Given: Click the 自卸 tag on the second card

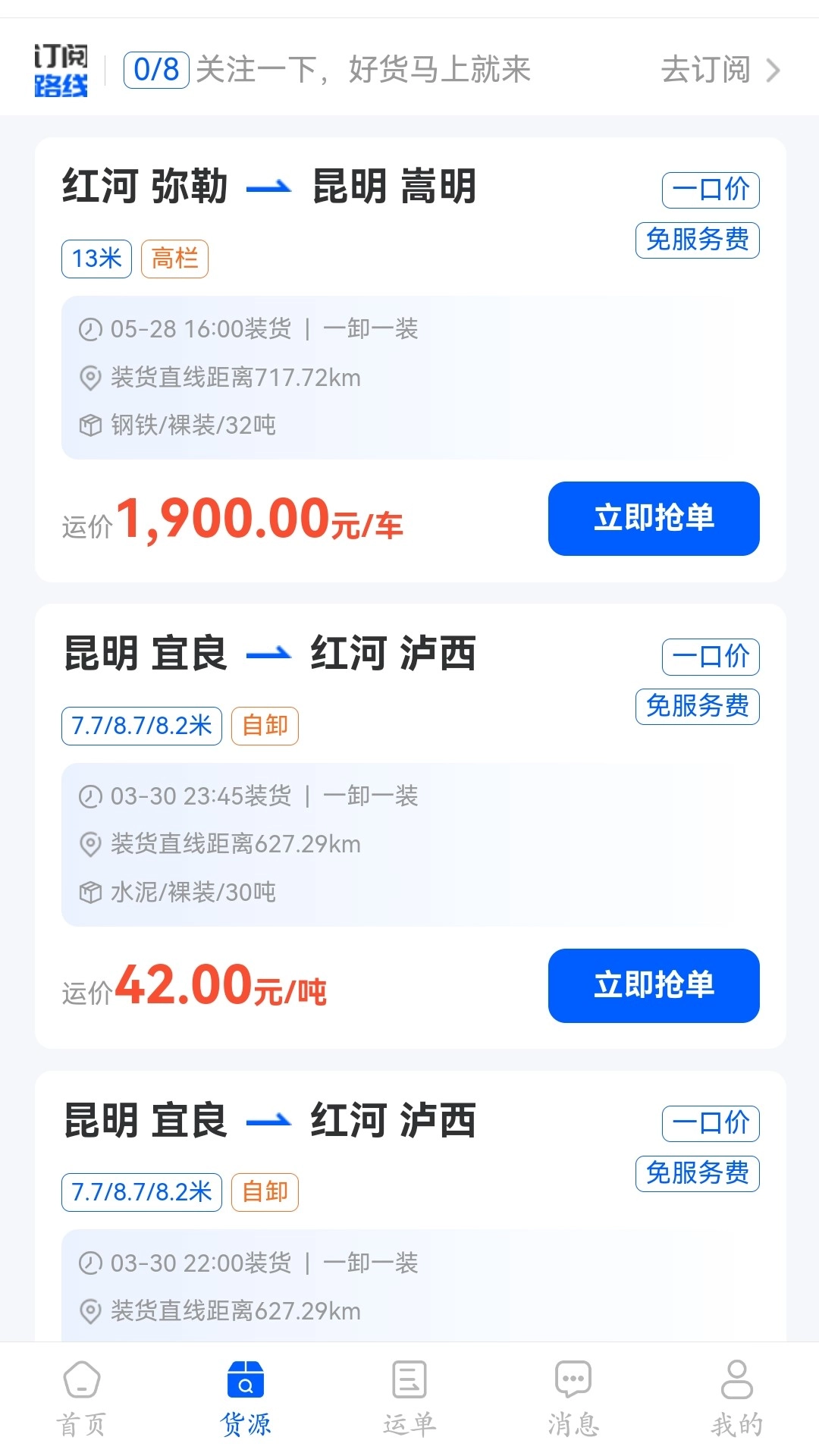Looking at the screenshot, I should click(x=263, y=726).
